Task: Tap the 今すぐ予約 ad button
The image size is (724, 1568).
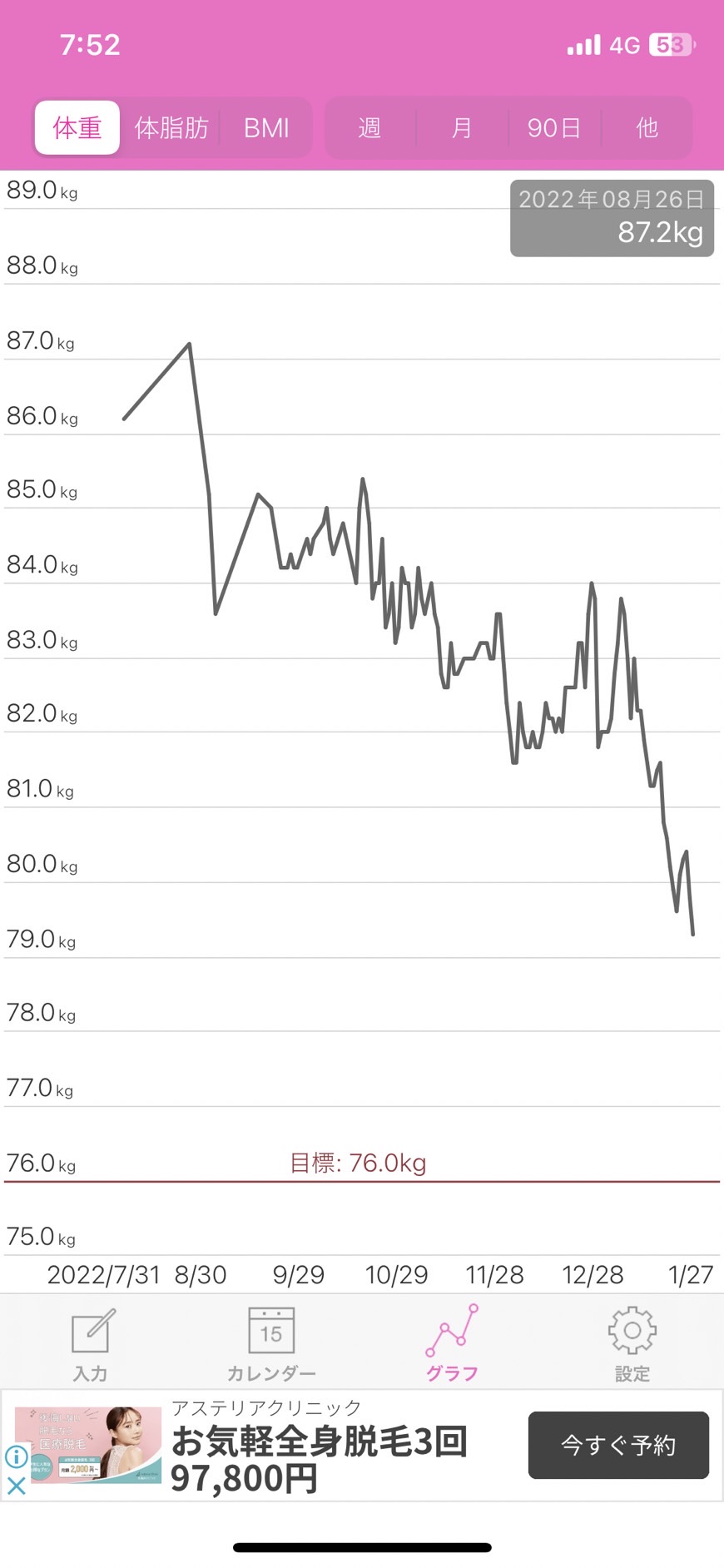Action: click(x=618, y=1445)
